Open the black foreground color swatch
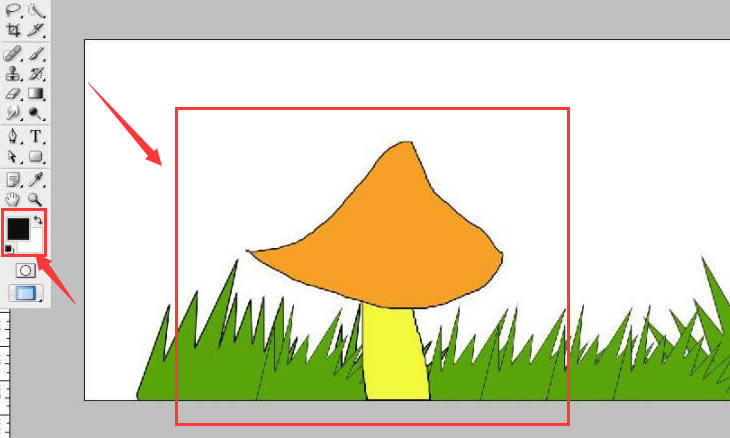The image size is (730, 438). tap(17, 228)
